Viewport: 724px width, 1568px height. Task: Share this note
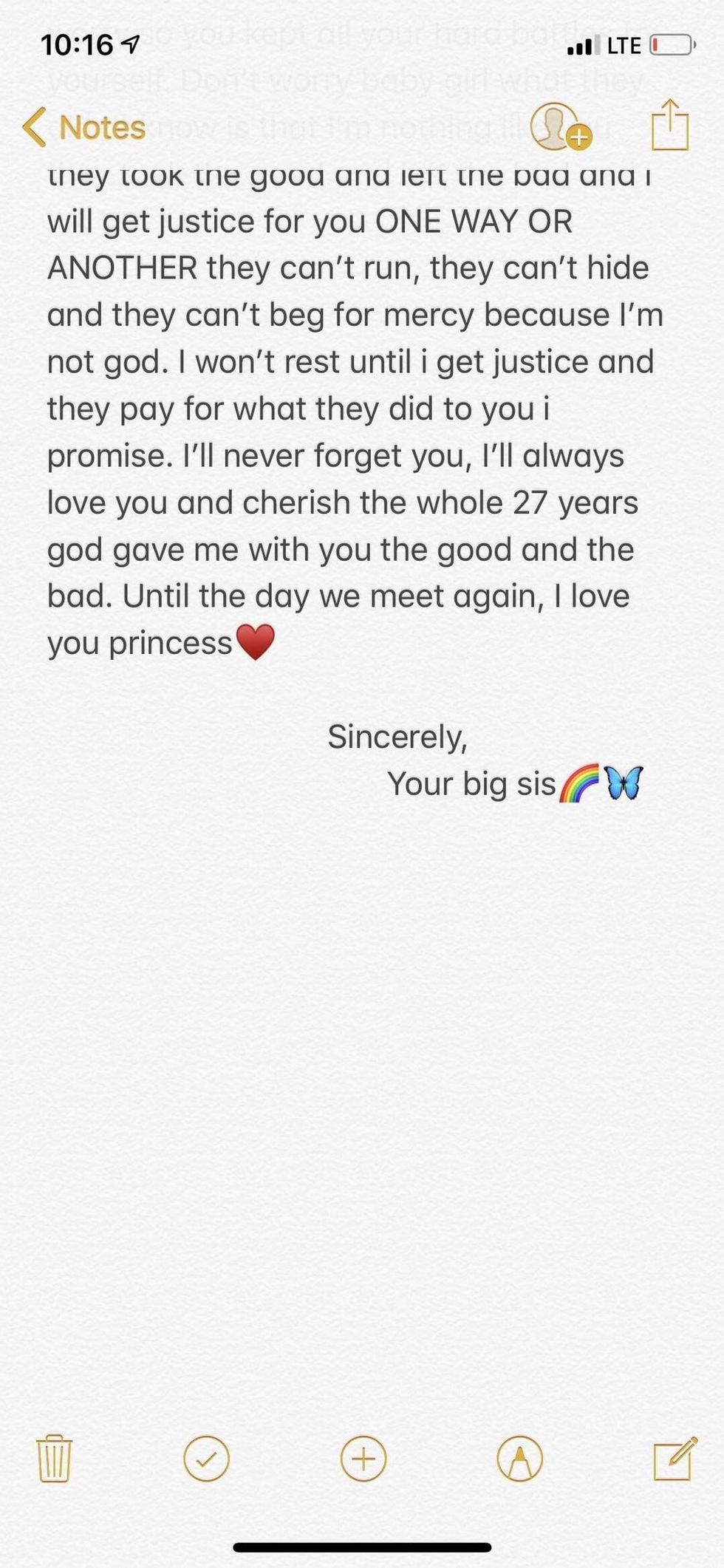click(669, 126)
